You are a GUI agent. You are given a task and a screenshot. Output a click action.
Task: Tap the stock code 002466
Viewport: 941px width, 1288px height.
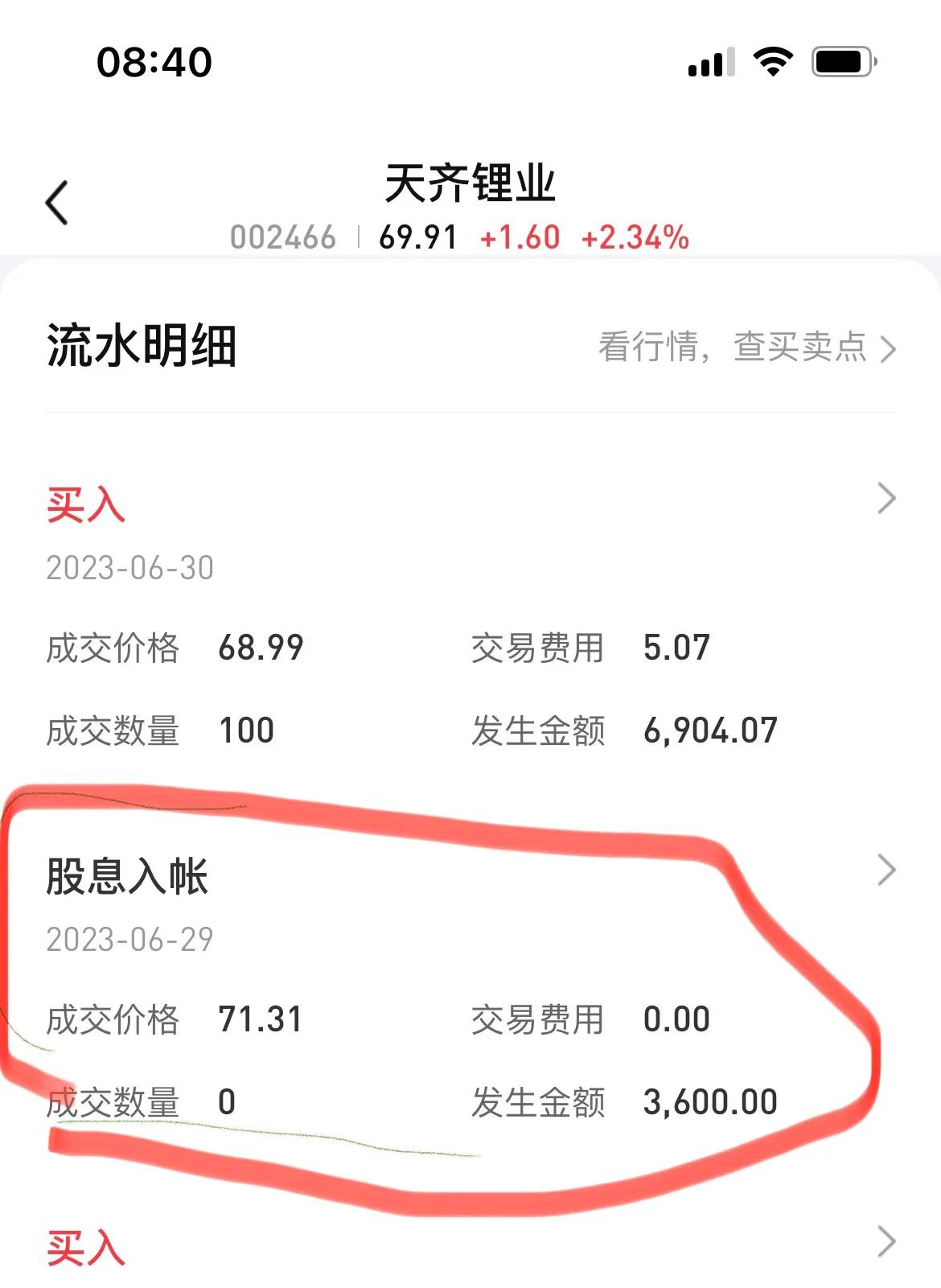click(x=283, y=237)
